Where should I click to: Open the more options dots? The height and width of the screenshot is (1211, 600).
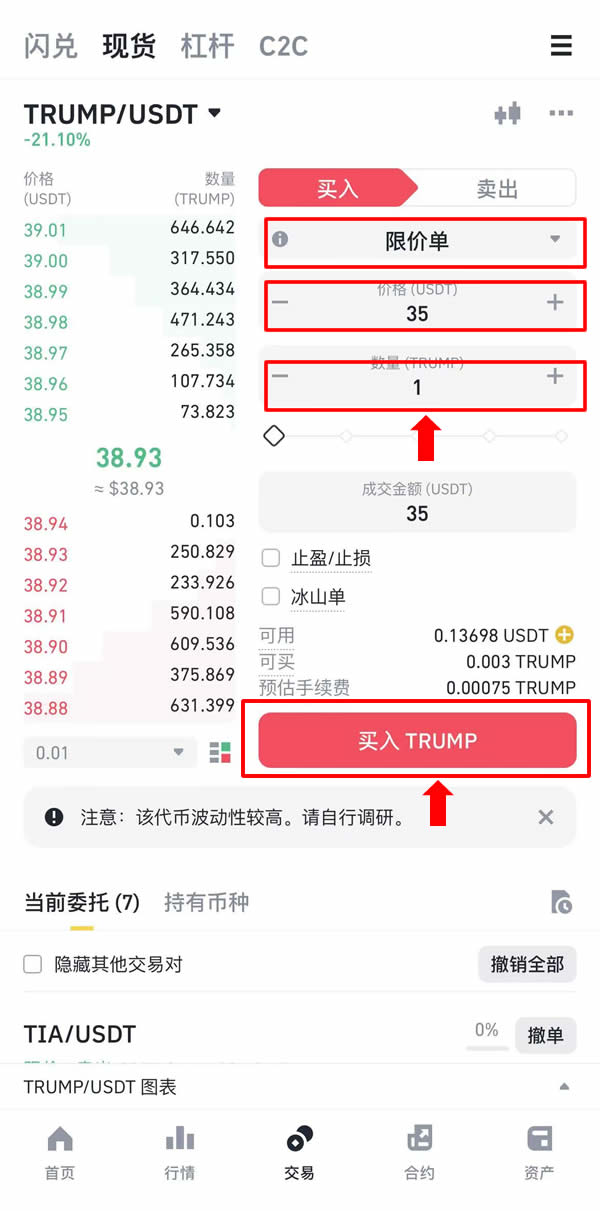(x=561, y=114)
